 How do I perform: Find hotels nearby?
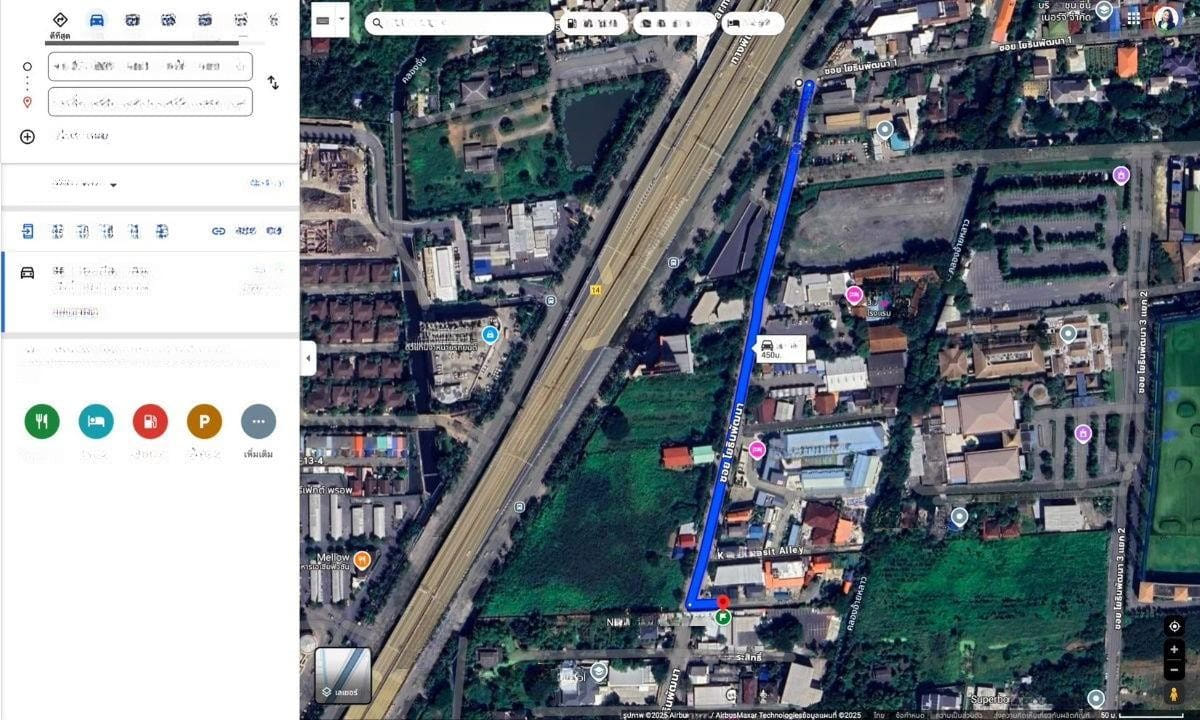coord(96,421)
